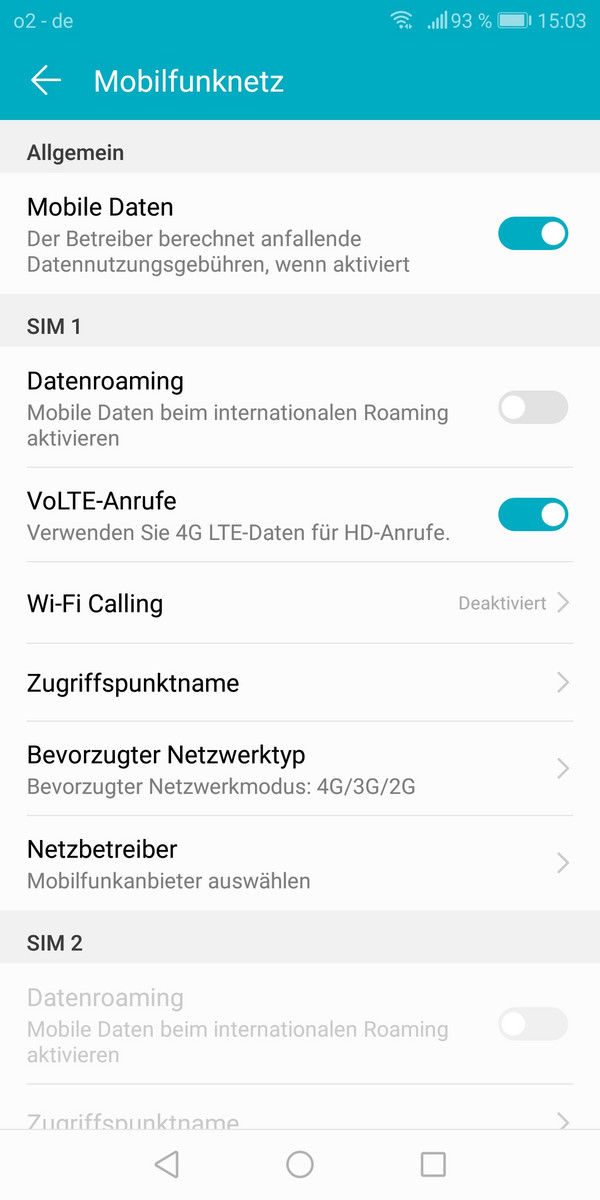This screenshot has width=600, height=1200.
Task: Open Wi-Fi Calling settings
Action: (x=300, y=603)
